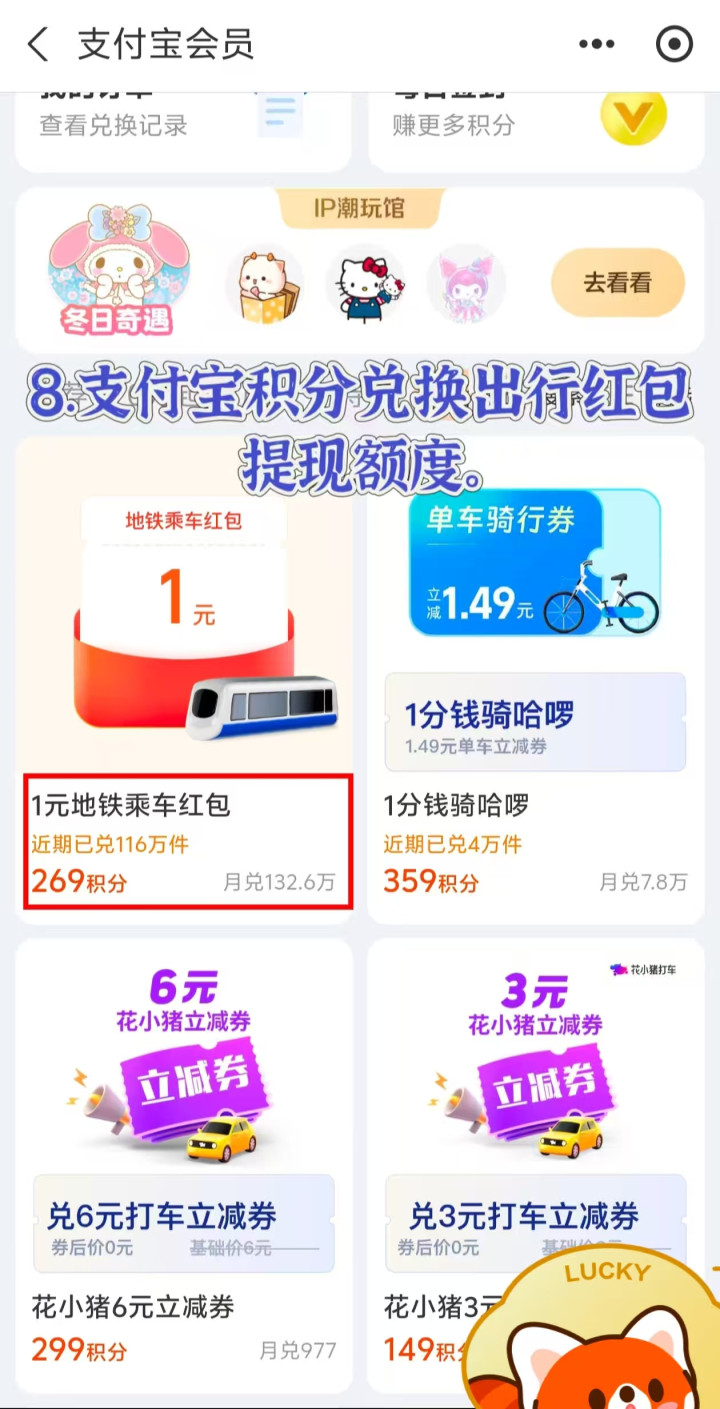Select the Hello Kitty IP icon
The height and width of the screenshot is (1409, 720).
click(x=366, y=283)
